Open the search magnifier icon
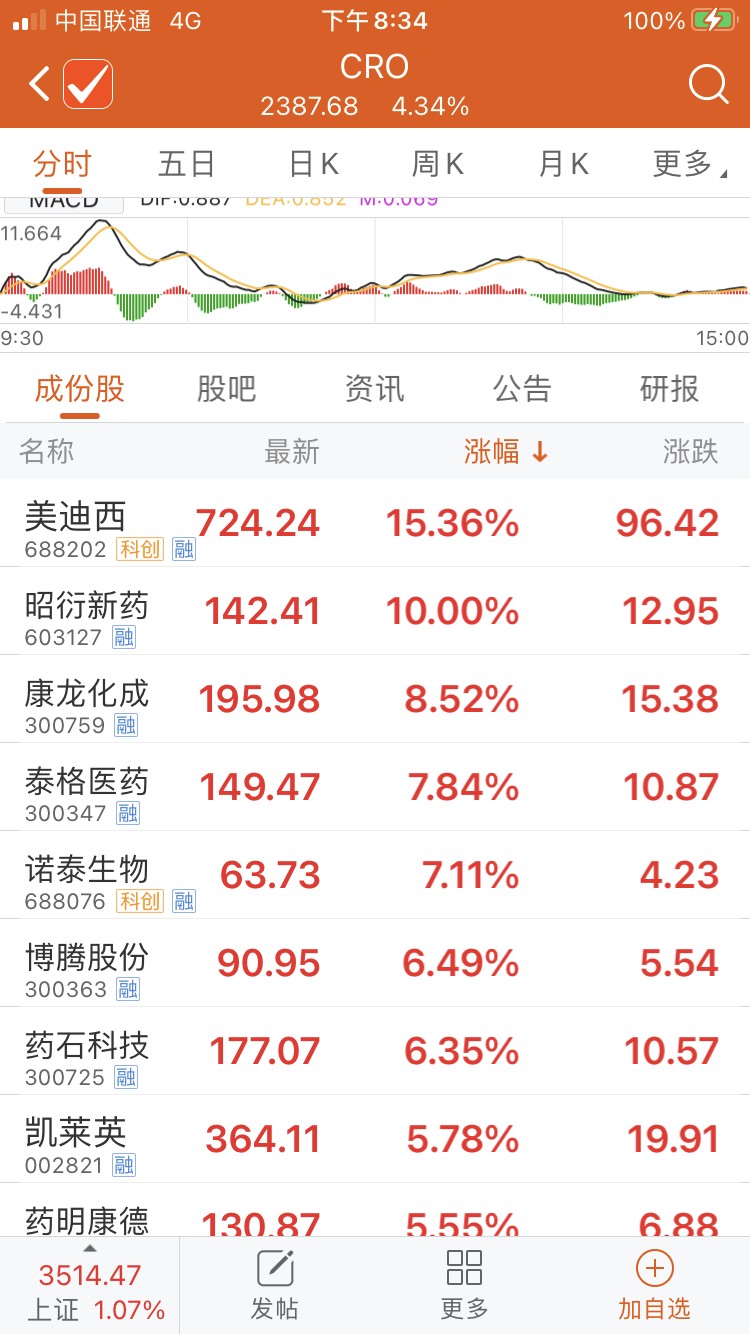Image resolution: width=750 pixels, height=1334 pixels. pos(708,85)
